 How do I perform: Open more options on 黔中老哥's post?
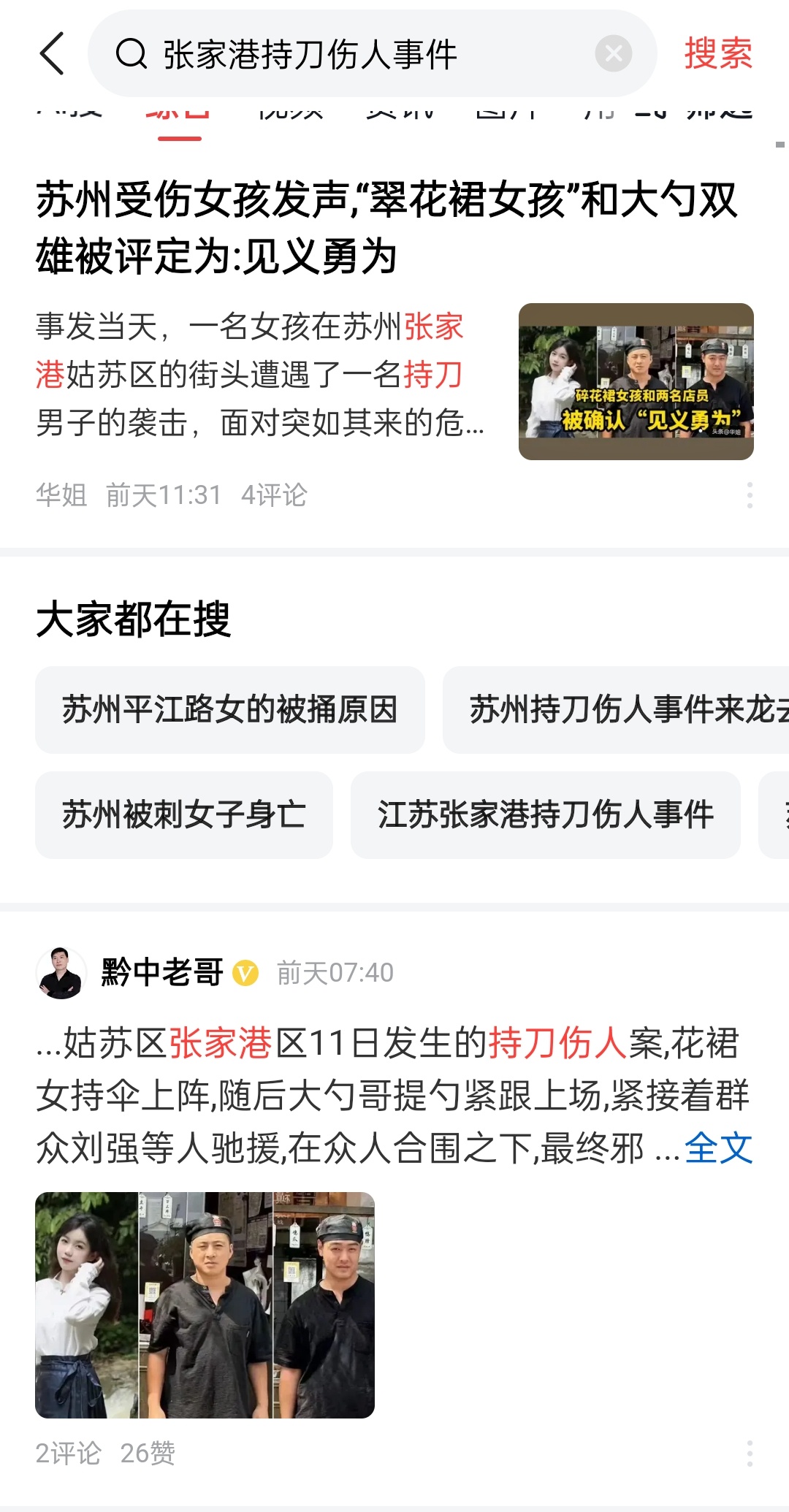pos(750,1454)
